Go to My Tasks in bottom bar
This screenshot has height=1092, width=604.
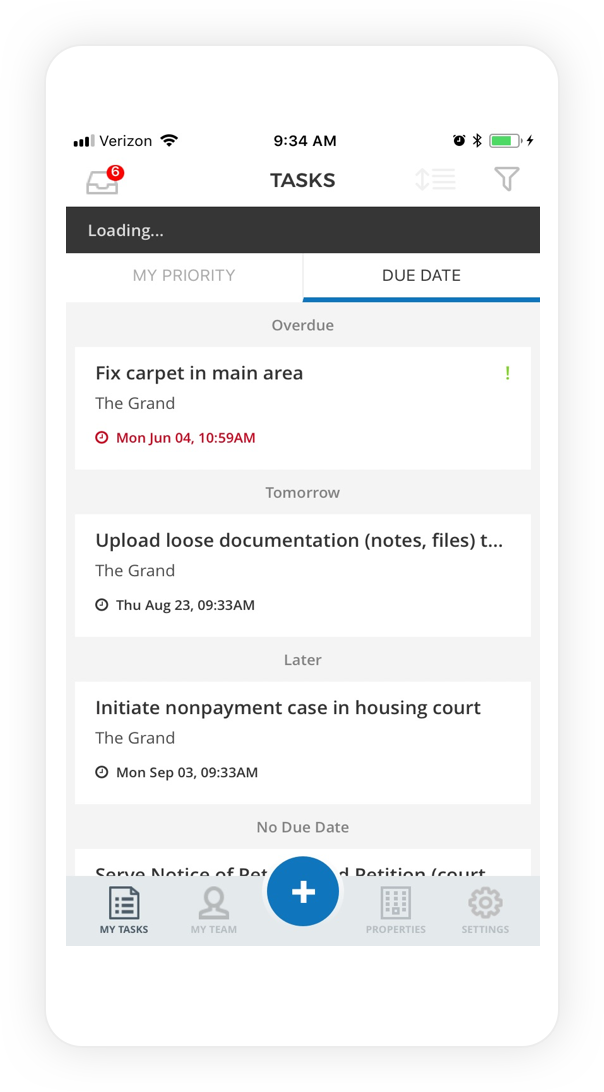pyautogui.click(x=124, y=911)
